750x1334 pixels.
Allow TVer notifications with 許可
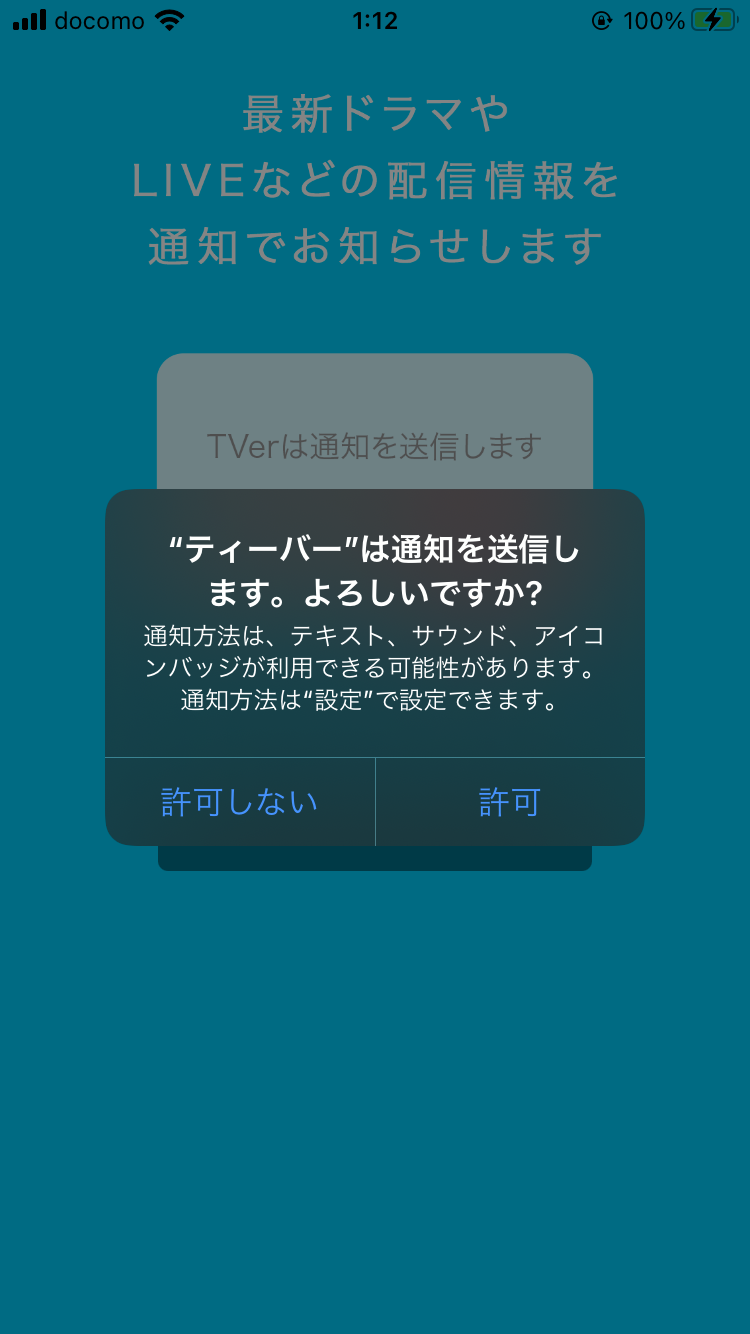pos(510,802)
